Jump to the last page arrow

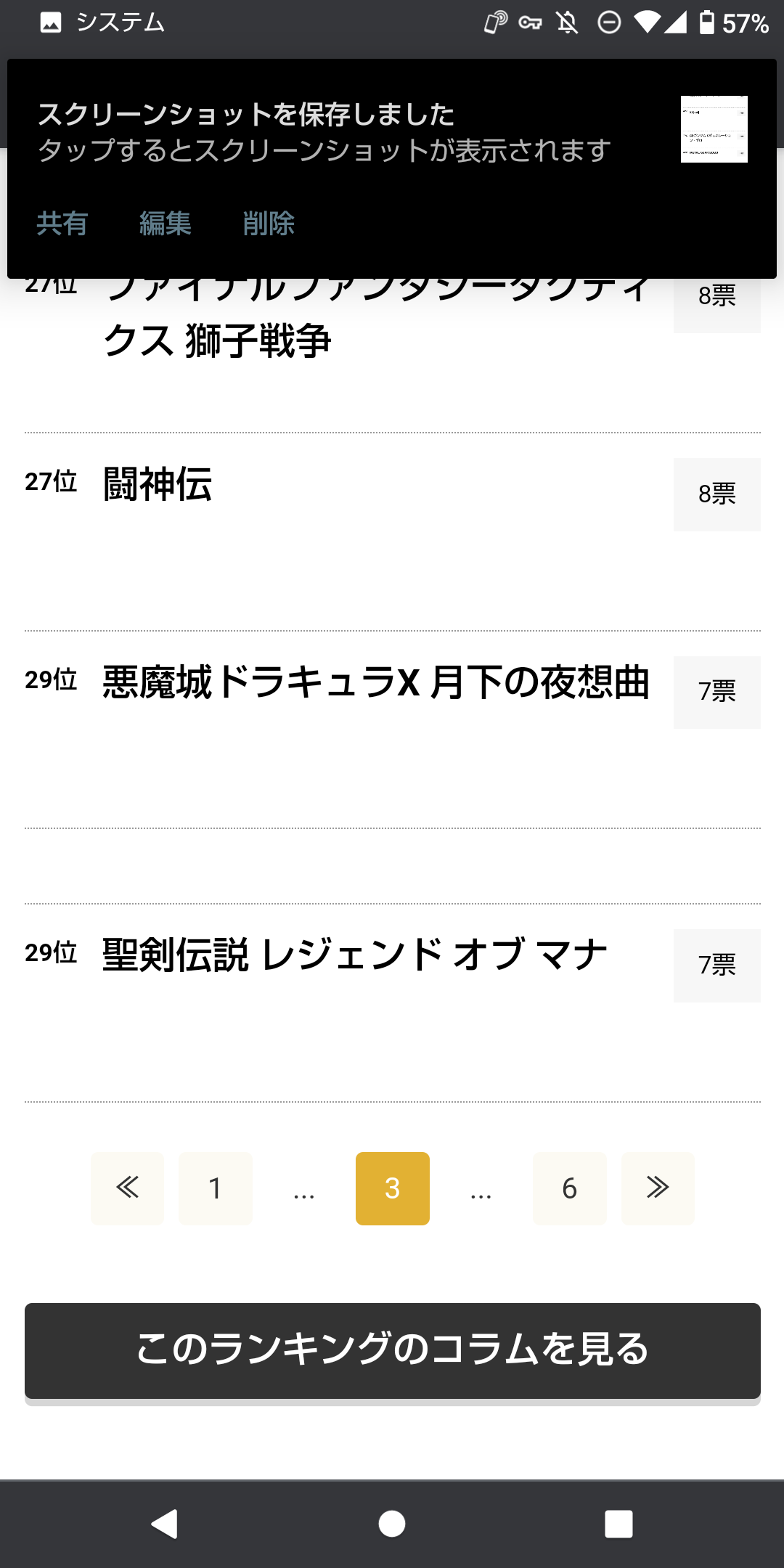click(x=658, y=1188)
